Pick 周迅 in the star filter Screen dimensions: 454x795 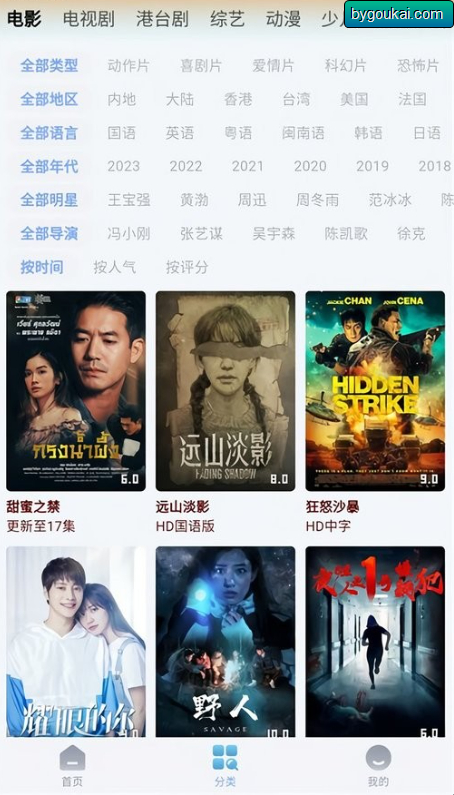[252, 200]
